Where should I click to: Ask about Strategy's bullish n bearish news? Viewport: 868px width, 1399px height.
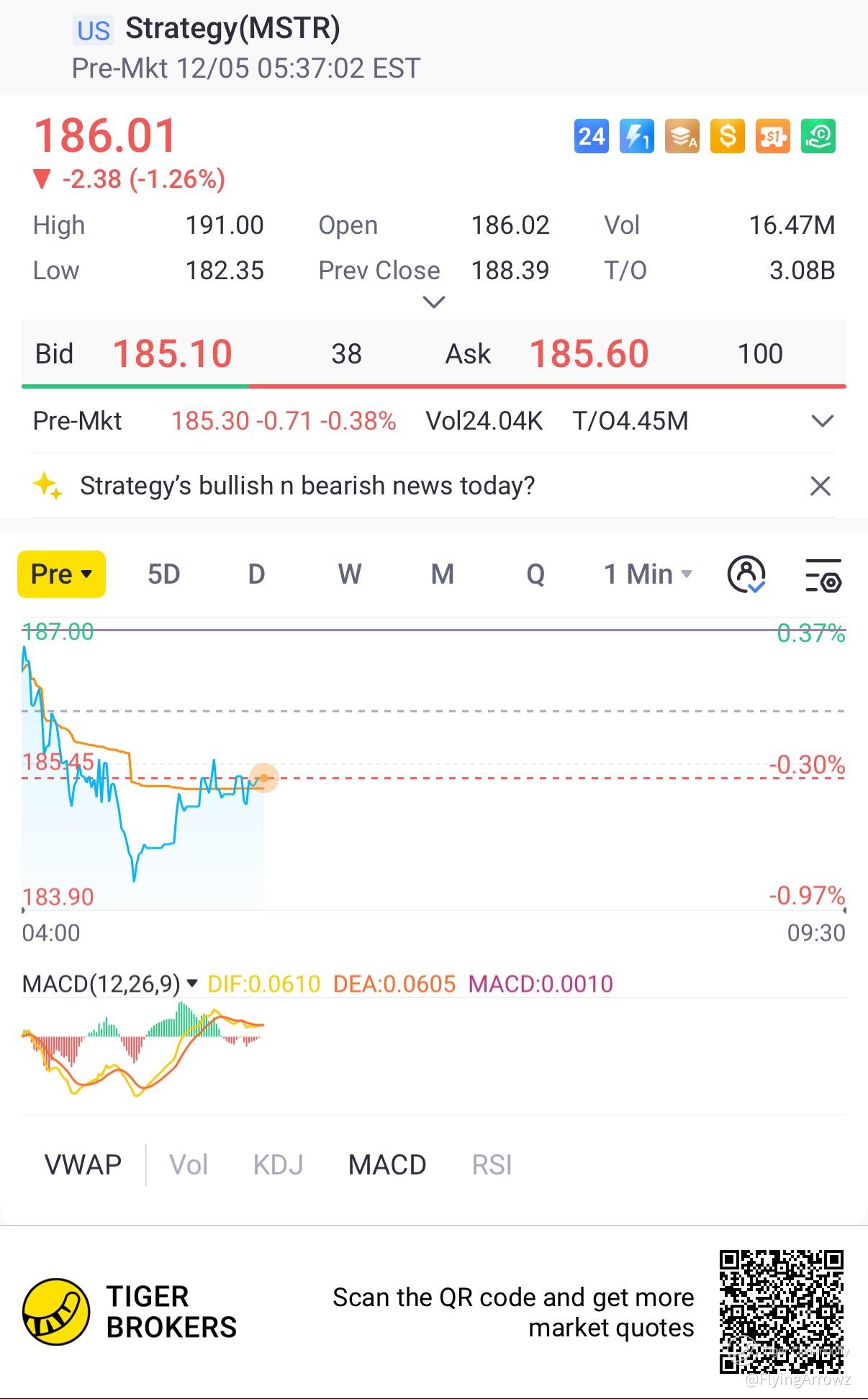click(307, 486)
